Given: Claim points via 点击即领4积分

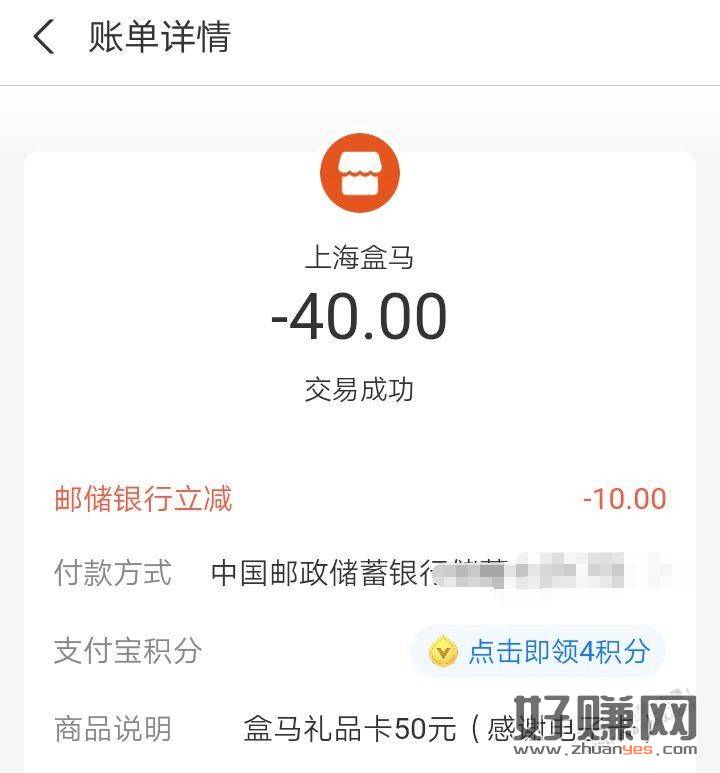Looking at the screenshot, I should click(x=539, y=652).
